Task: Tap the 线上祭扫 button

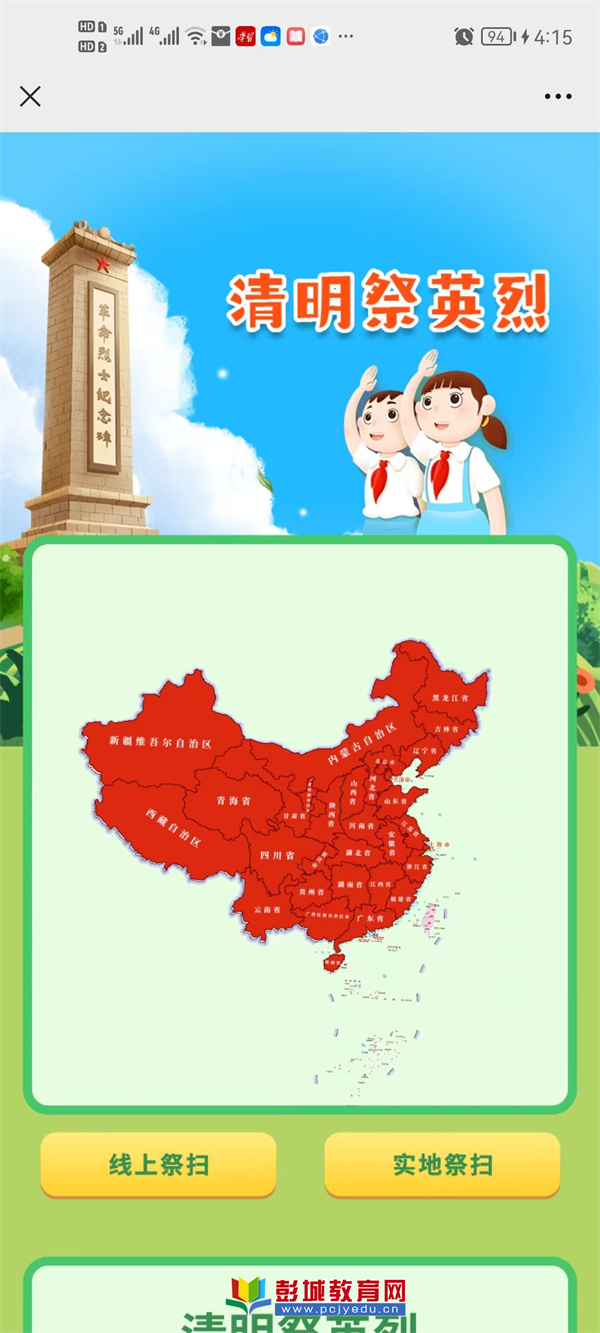Action: [x=158, y=1165]
